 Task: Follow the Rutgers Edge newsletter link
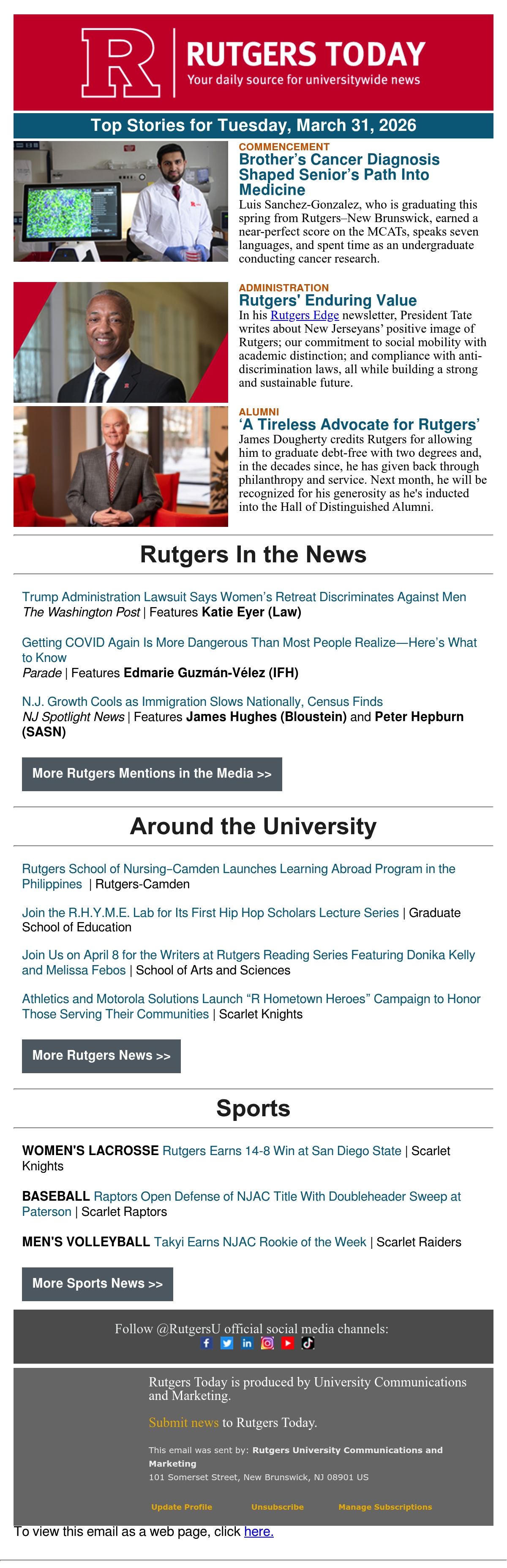[x=305, y=315]
